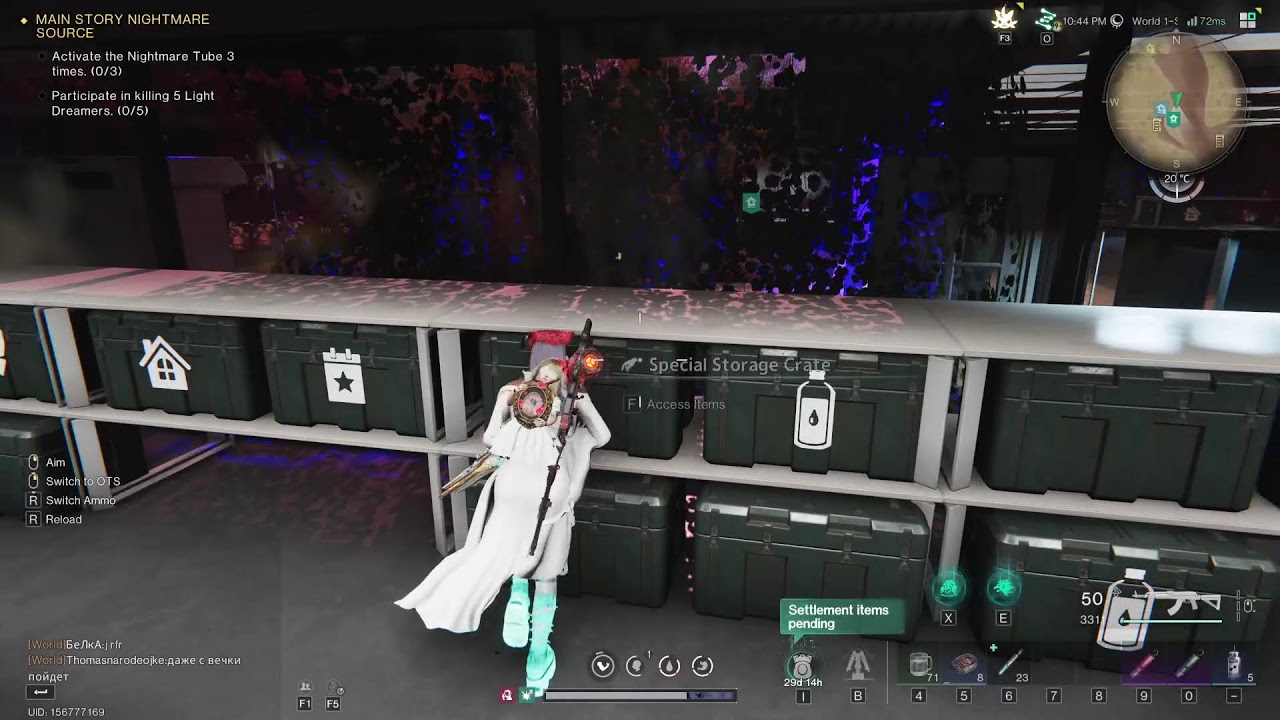Open the main menu grid icon

(x=1248, y=20)
